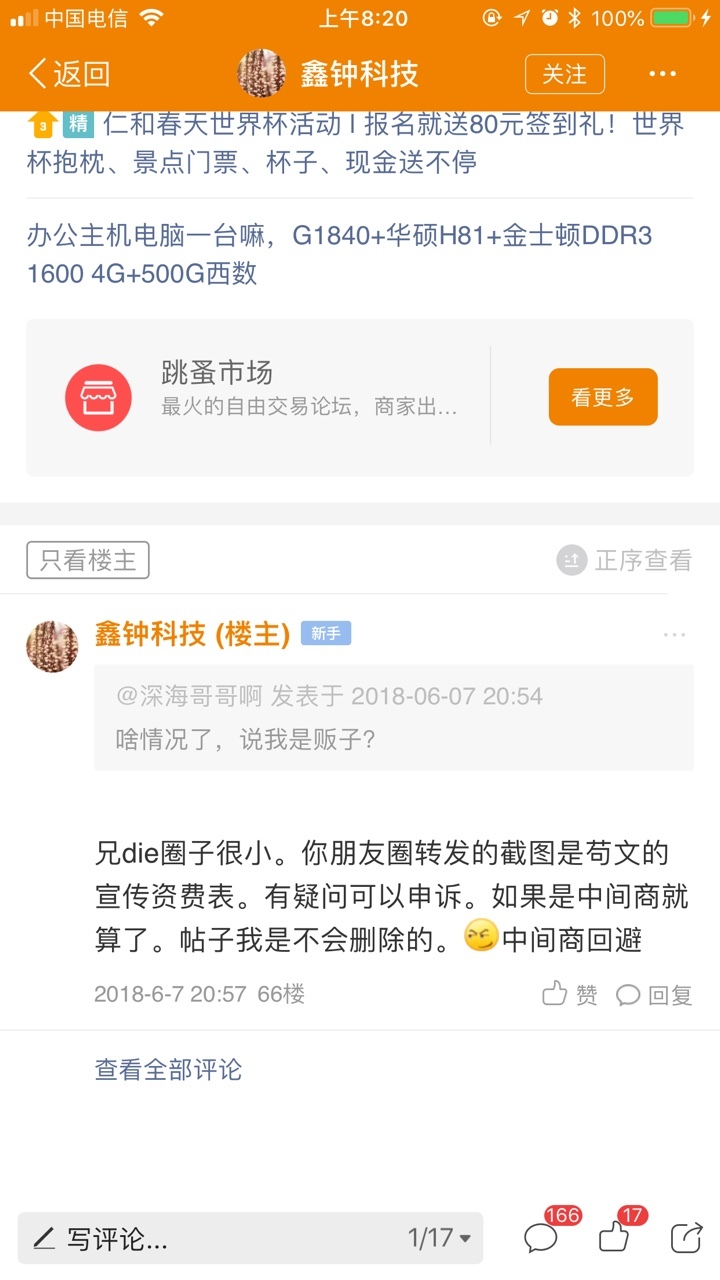The width and height of the screenshot is (720, 1280).
Task: Tap the 写评论 input field
Action: click(x=208, y=1238)
